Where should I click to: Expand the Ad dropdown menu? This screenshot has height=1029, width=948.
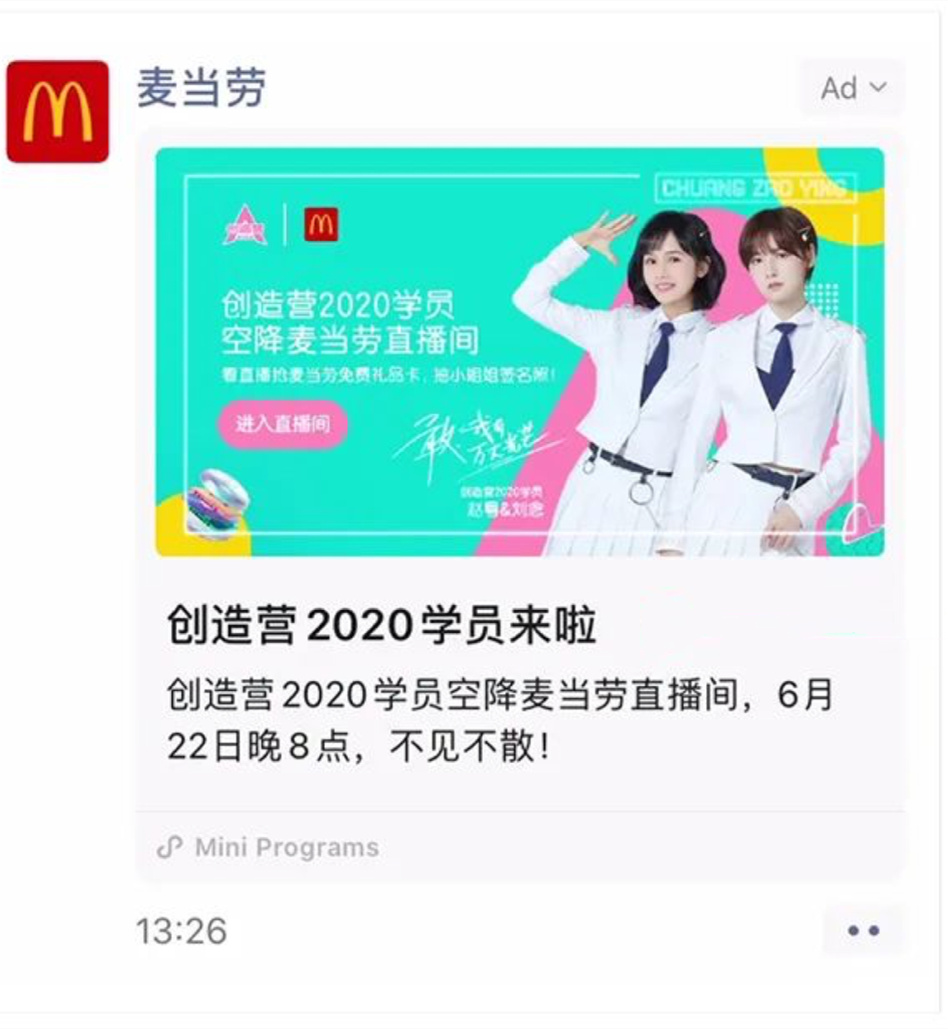(852, 88)
